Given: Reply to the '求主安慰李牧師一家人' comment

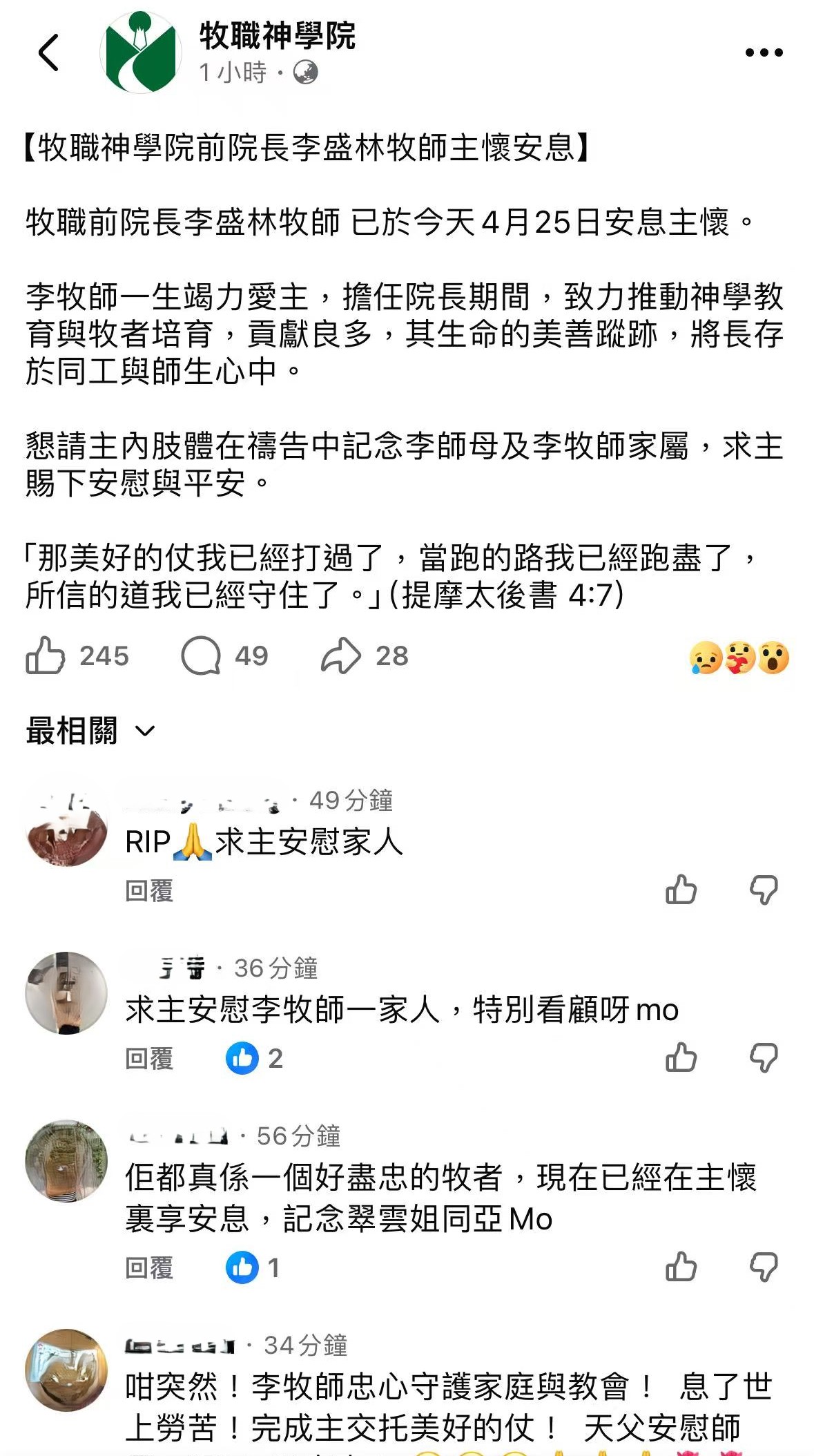Looking at the screenshot, I should 149,1058.
